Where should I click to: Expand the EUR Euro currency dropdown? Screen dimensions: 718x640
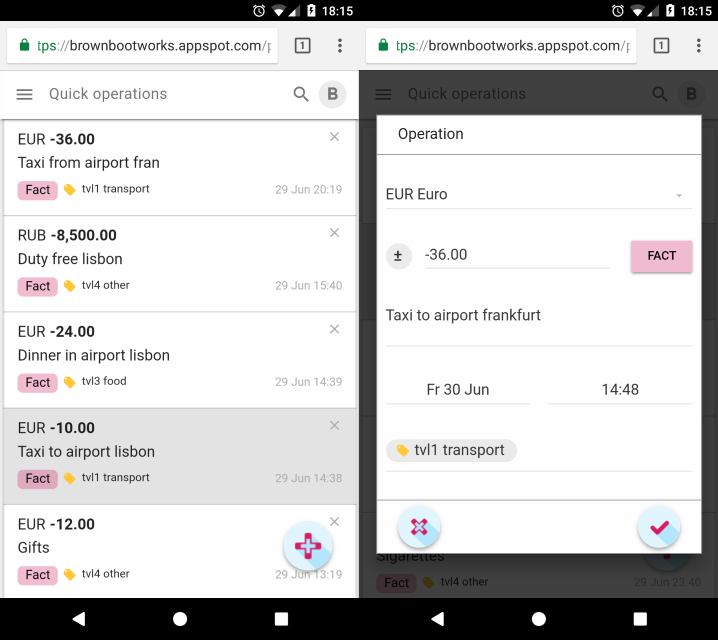pyautogui.click(x=538, y=195)
